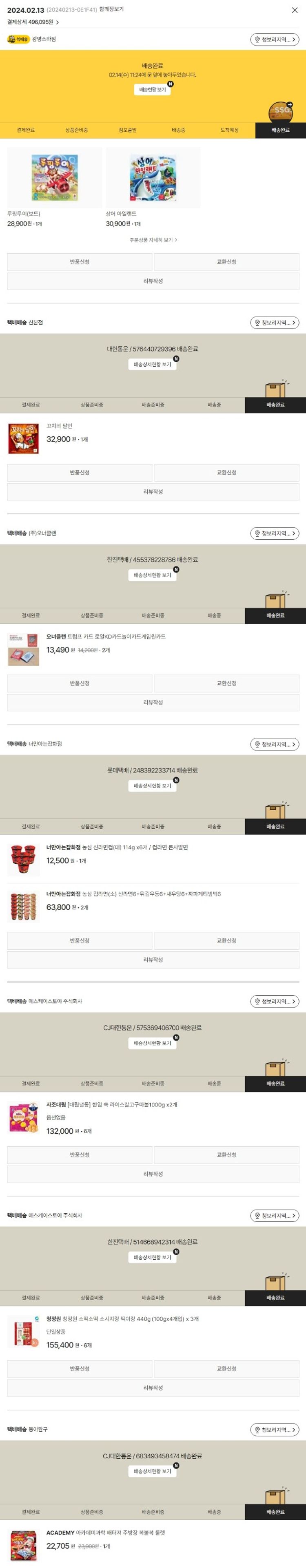The height and width of the screenshot is (1568, 306).
Task: Request 교환신청 for the 청정원 떡이랑 order
Action: (226, 1368)
